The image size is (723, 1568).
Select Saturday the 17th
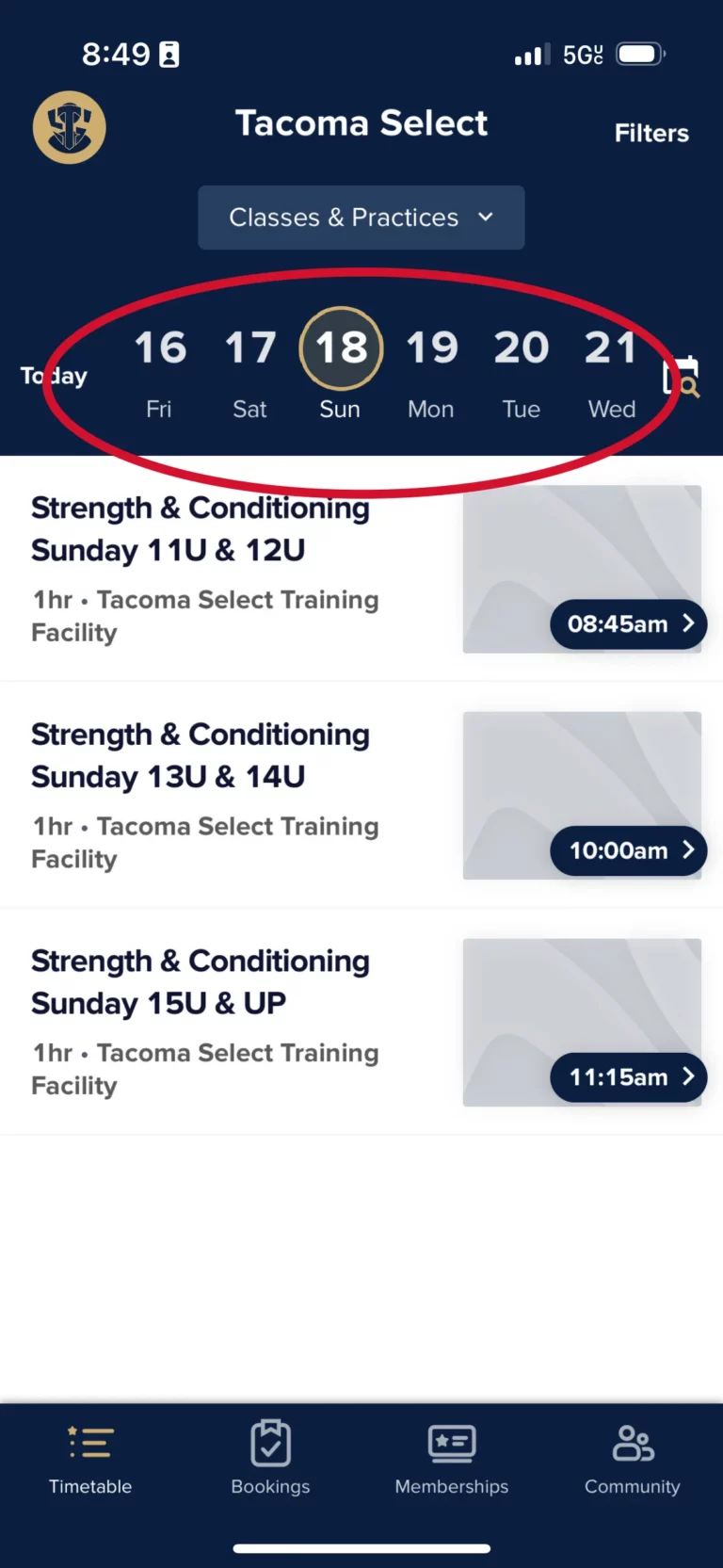tap(249, 373)
